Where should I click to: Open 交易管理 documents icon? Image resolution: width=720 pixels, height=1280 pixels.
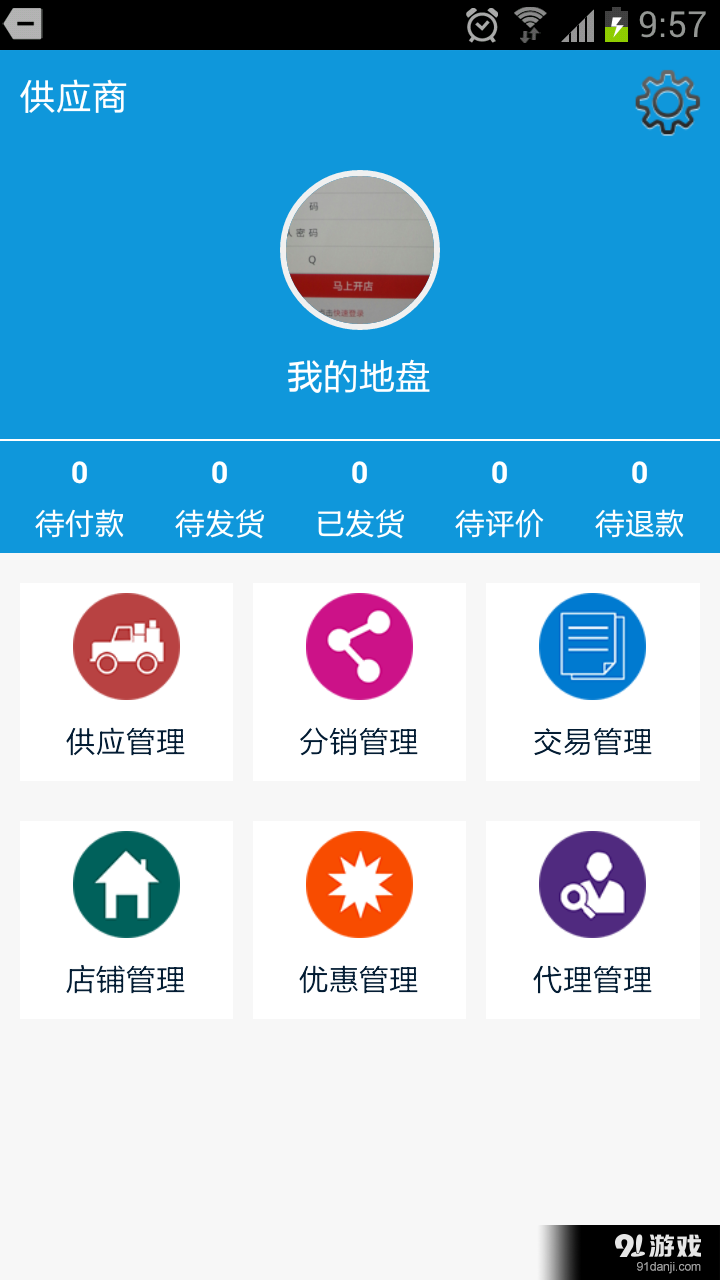(592, 646)
